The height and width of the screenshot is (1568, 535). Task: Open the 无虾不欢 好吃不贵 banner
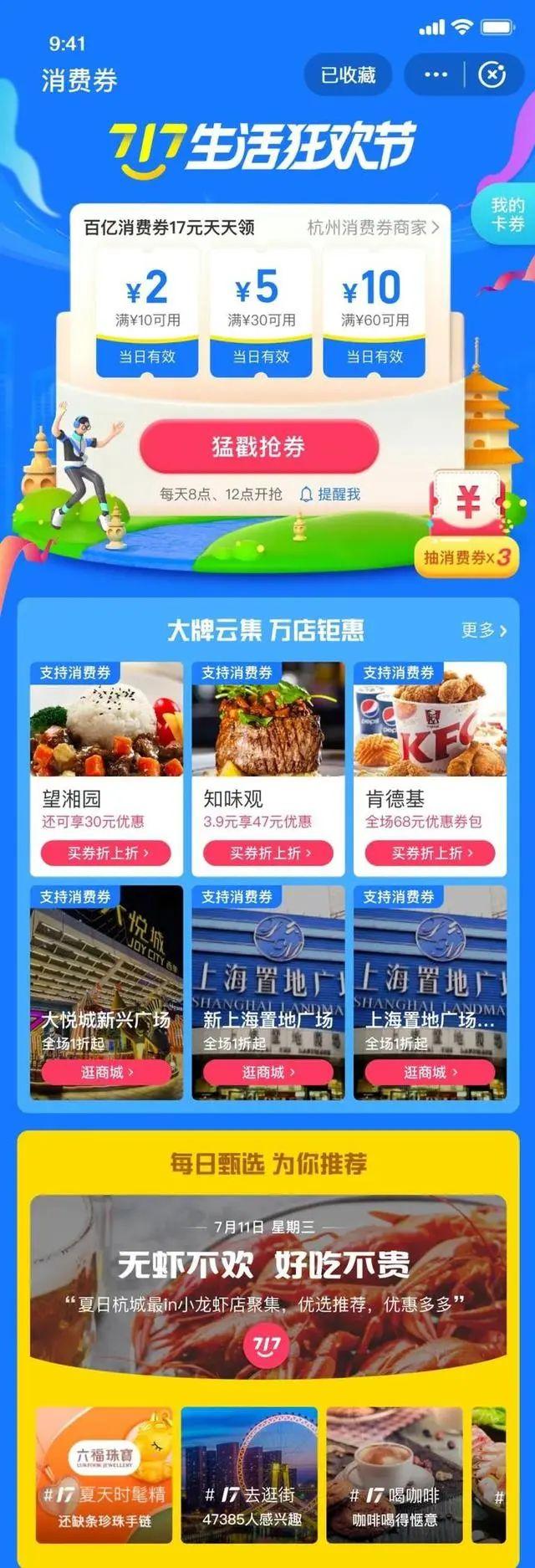[x=267, y=1280]
